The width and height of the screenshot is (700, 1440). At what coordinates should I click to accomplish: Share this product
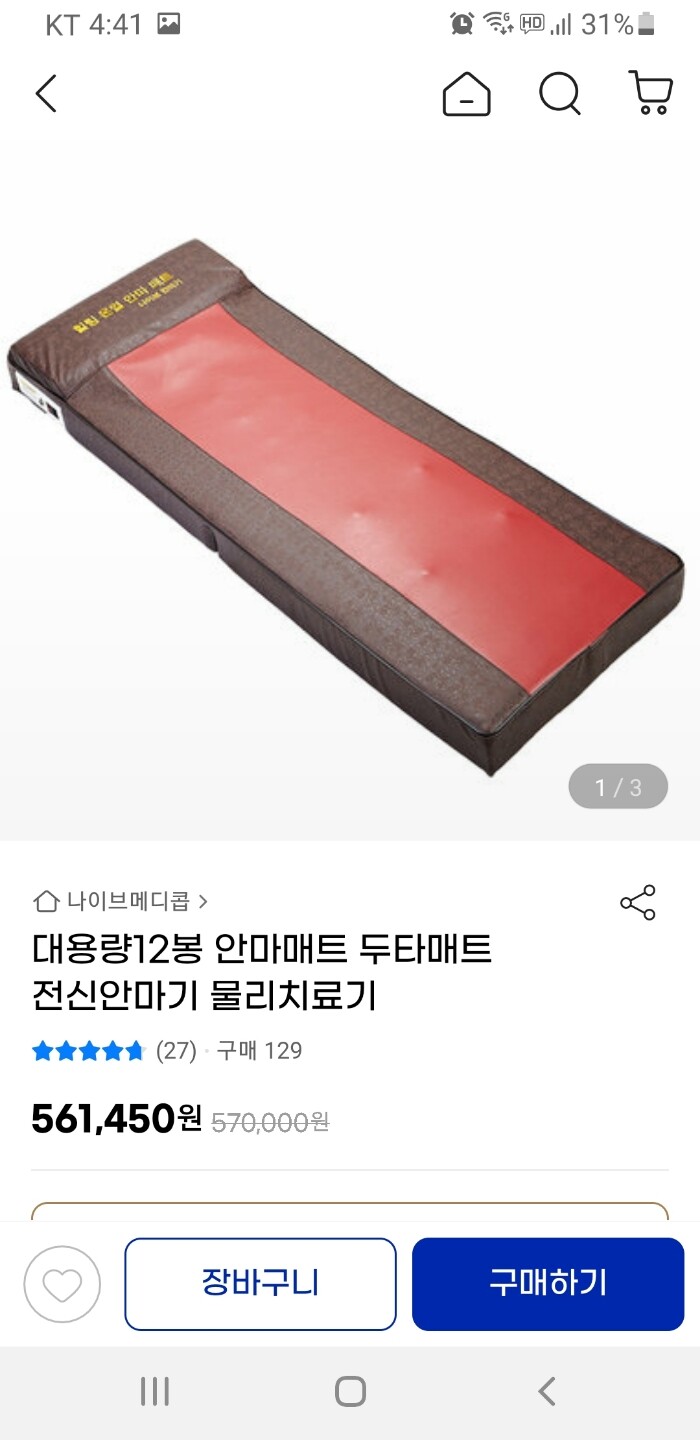(x=638, y=902)
